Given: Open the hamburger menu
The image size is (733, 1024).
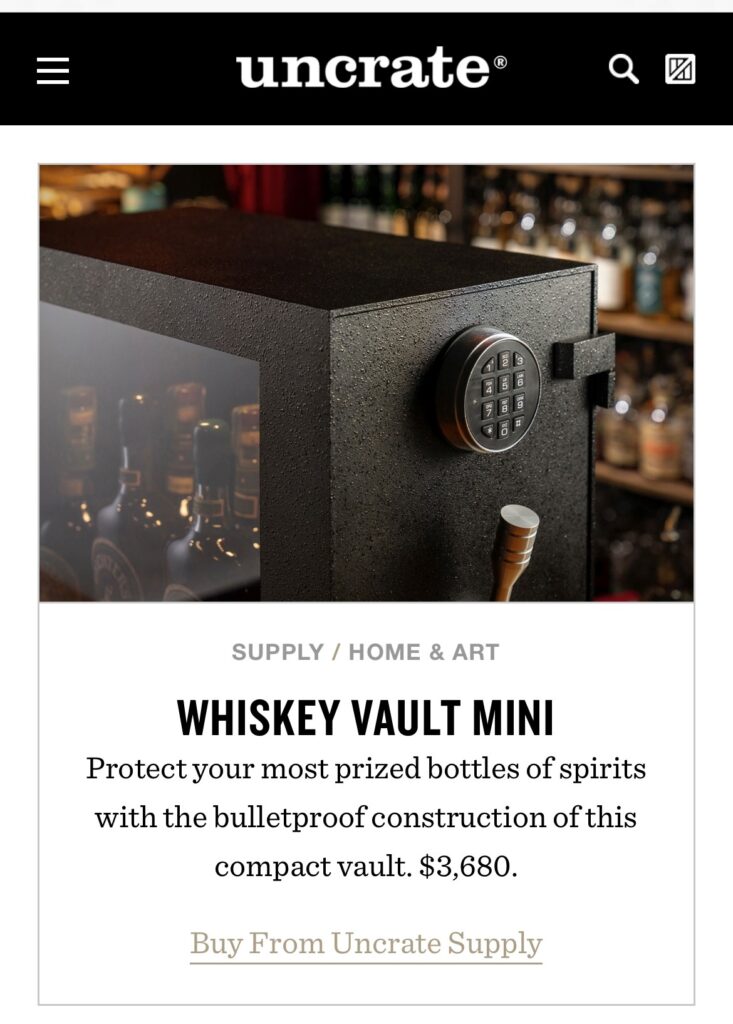Looking at the screenshot, I should coord(53,70).
